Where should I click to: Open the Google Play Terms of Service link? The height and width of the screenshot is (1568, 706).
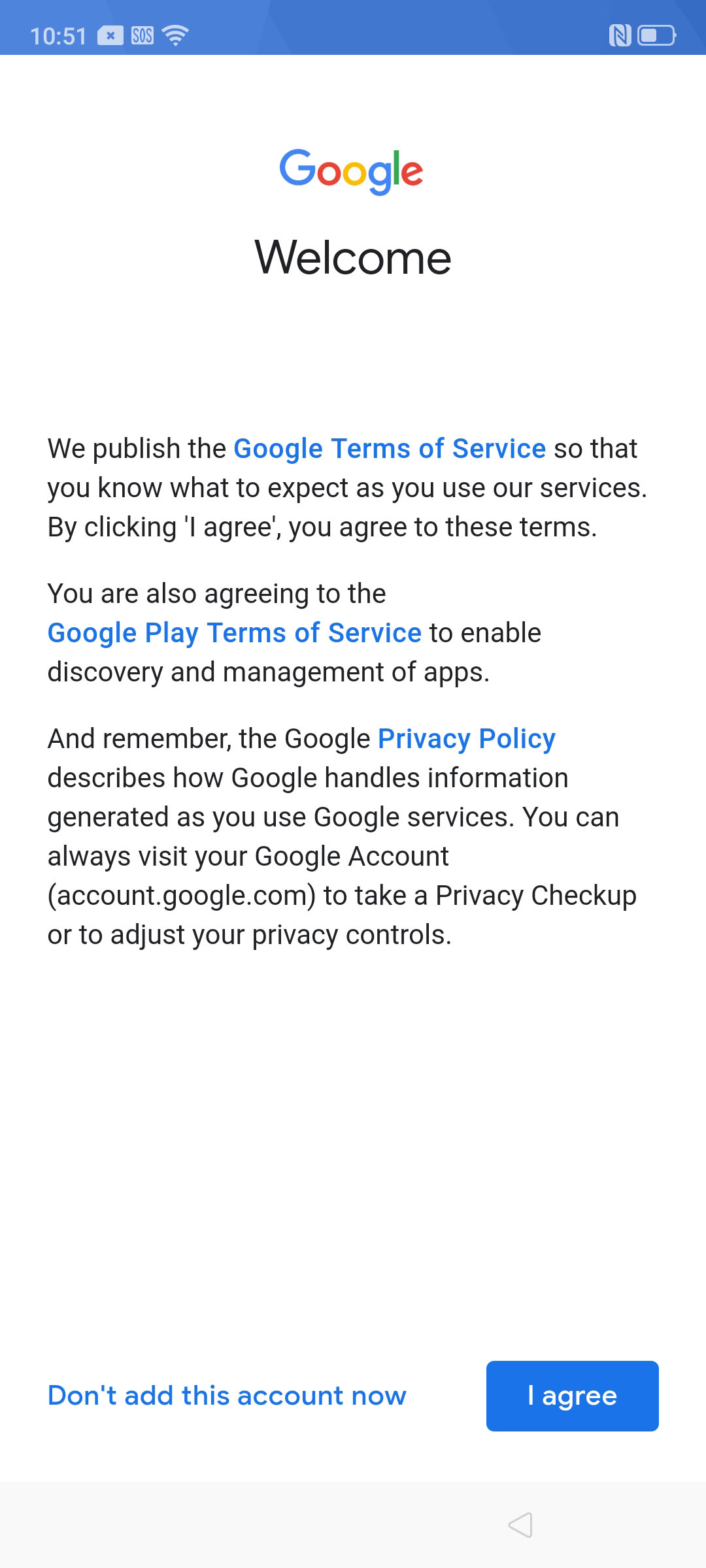[x=235, y=633]
